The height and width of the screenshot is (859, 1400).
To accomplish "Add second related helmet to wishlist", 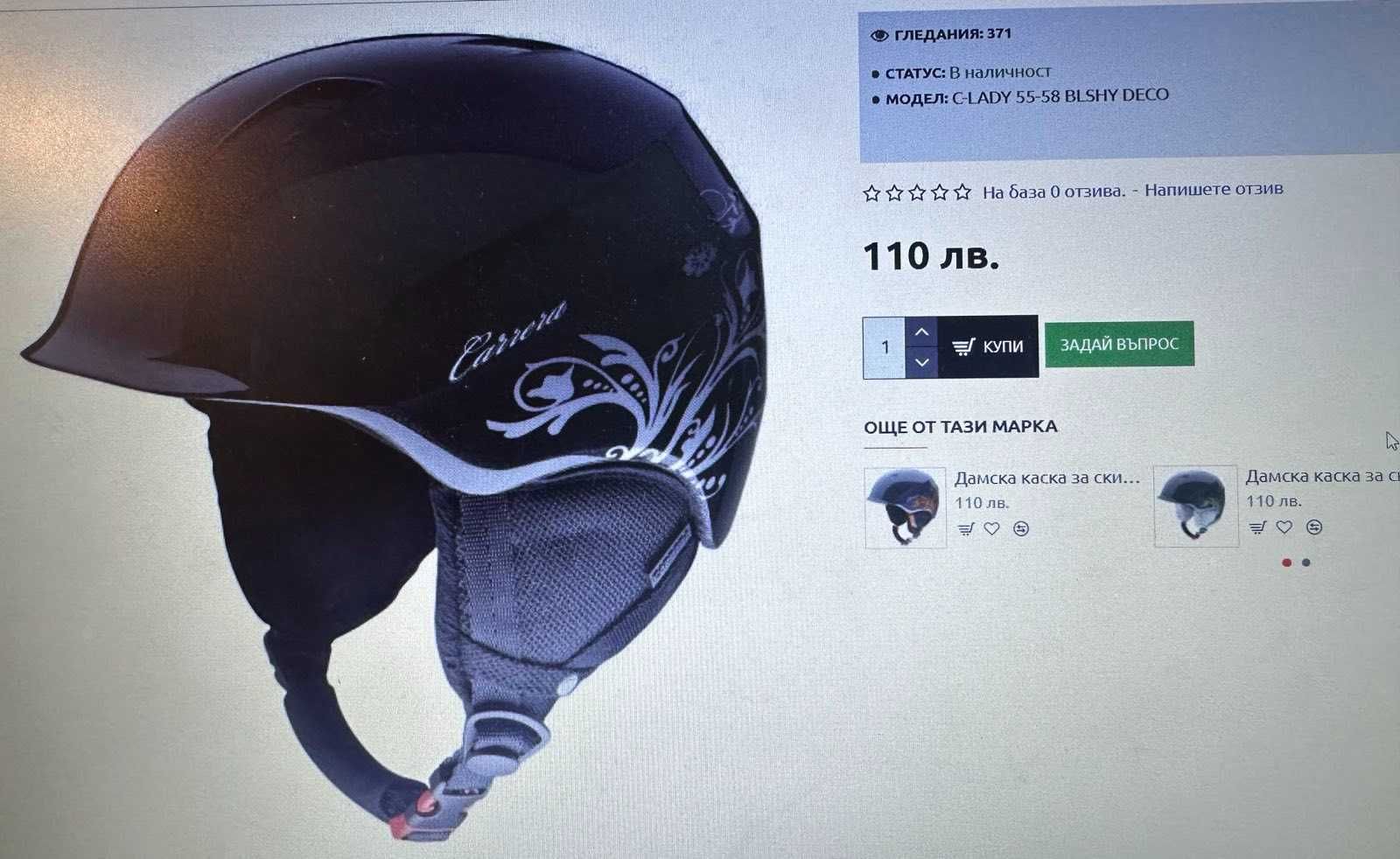I will tap(1284, 527).
